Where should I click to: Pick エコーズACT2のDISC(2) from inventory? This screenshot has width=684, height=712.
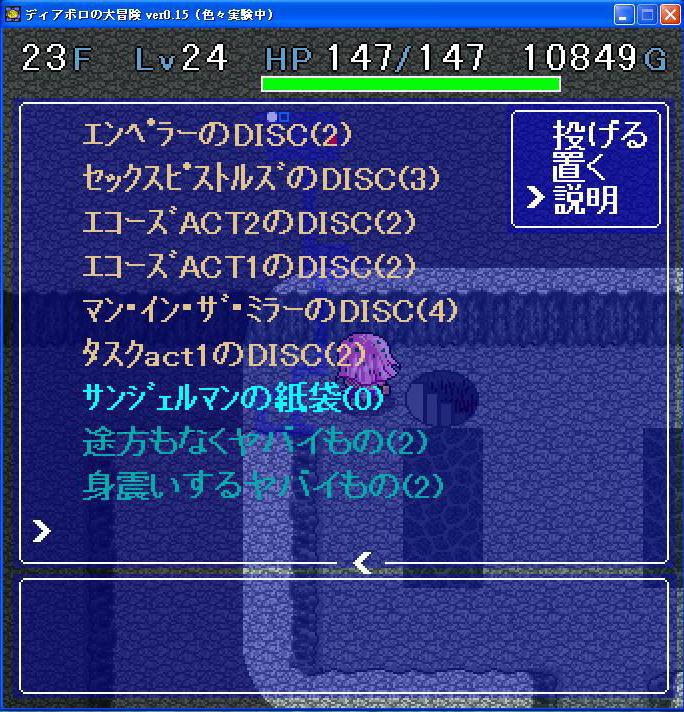point(249,223)
